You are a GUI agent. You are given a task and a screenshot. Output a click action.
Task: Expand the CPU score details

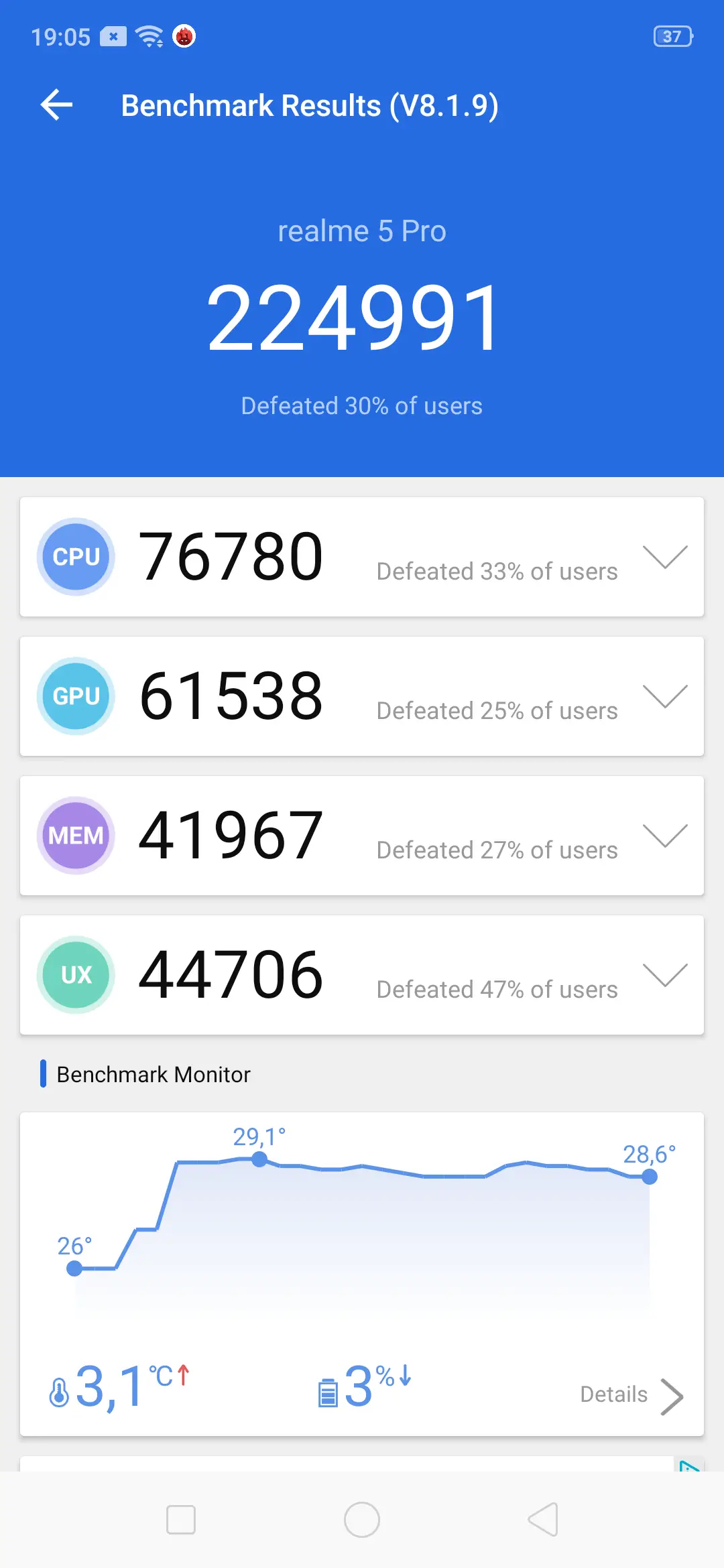click(x=665, y=557)
